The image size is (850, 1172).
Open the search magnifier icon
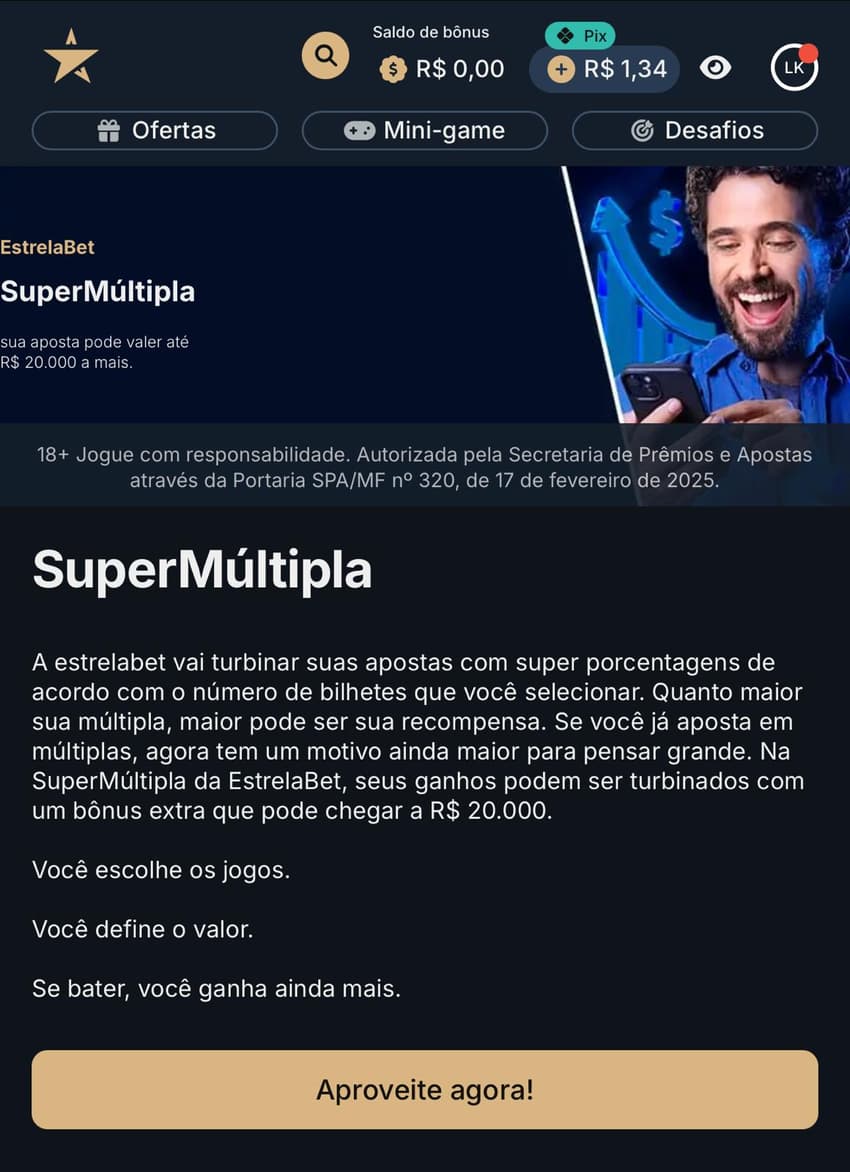(324, 56)
